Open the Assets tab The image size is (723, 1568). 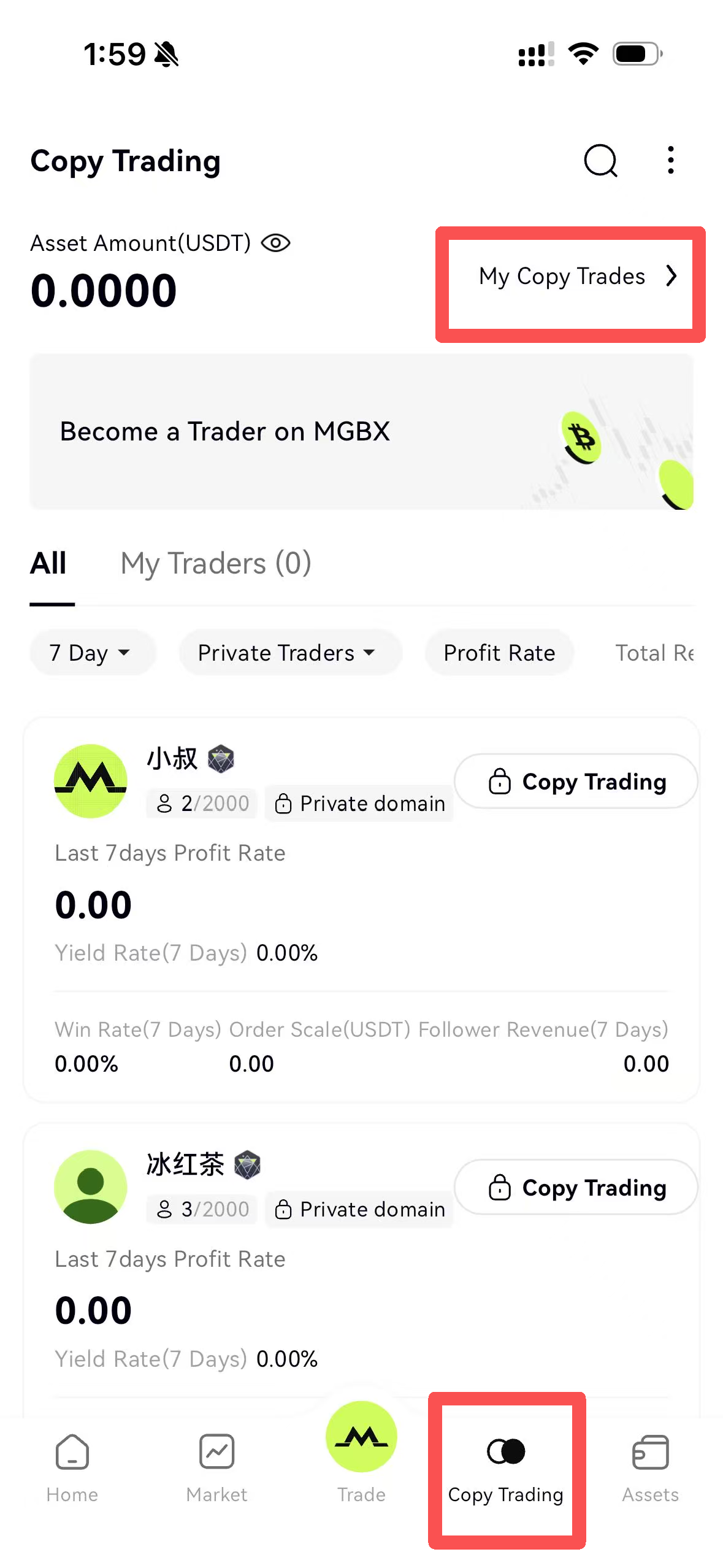coord(651,1468)
